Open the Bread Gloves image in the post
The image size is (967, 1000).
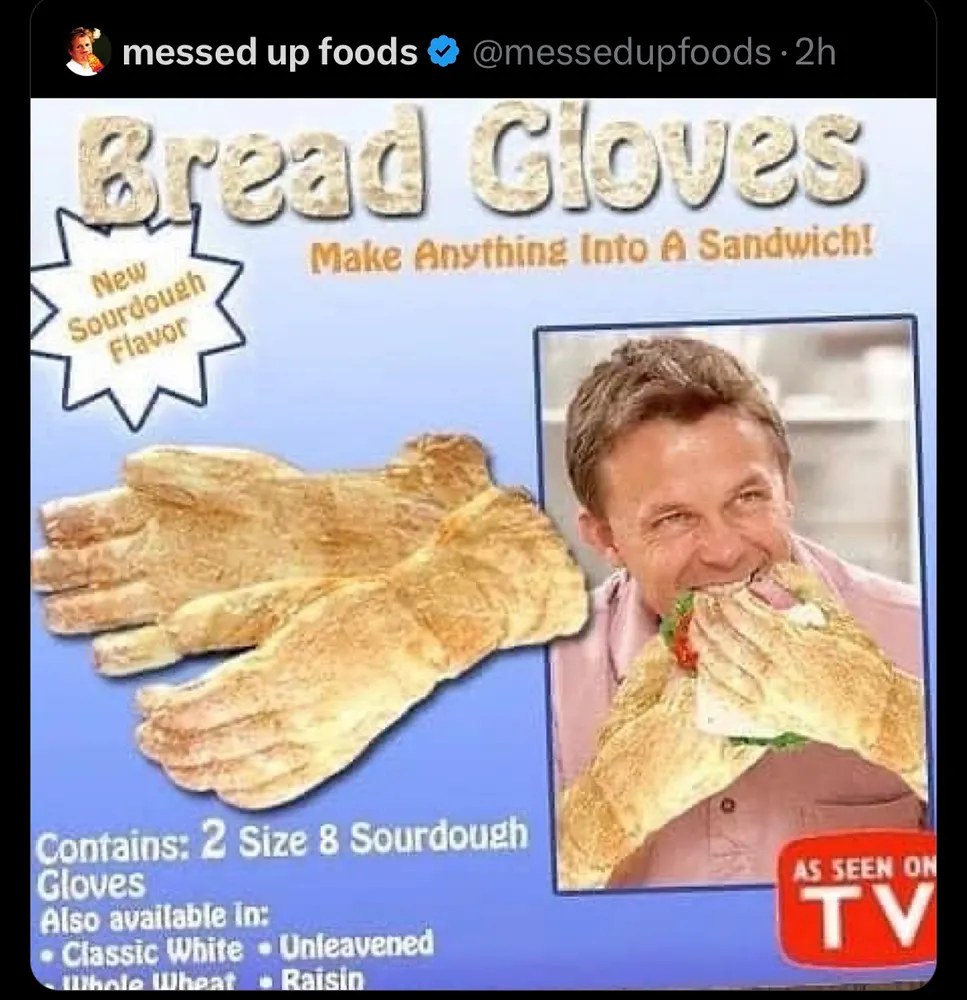pyautogui.click(x=483, y=540)
